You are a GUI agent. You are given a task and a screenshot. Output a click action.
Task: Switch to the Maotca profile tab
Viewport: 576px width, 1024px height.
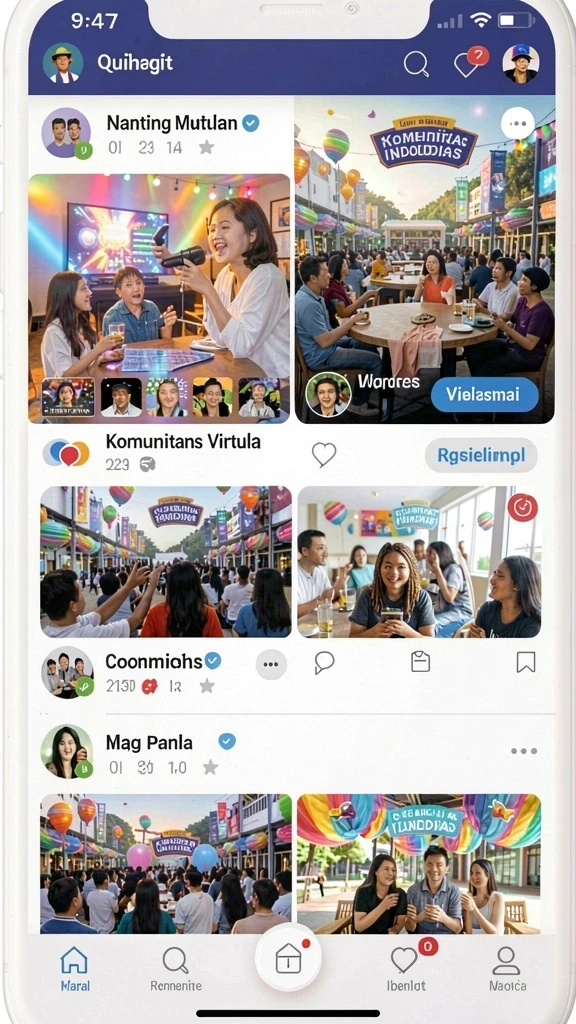point(507,969)
